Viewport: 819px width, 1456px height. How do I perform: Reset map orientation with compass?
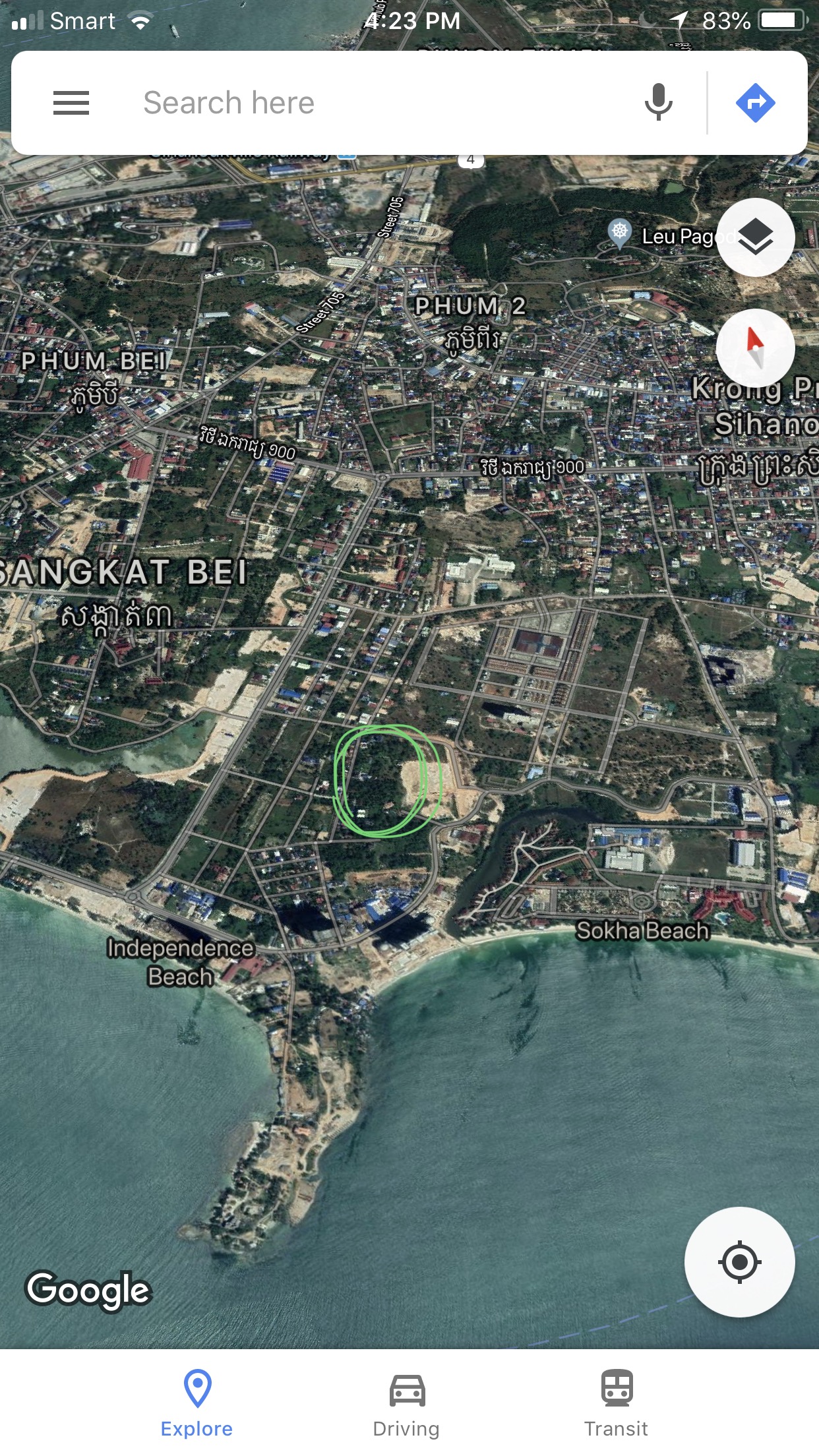755,348
